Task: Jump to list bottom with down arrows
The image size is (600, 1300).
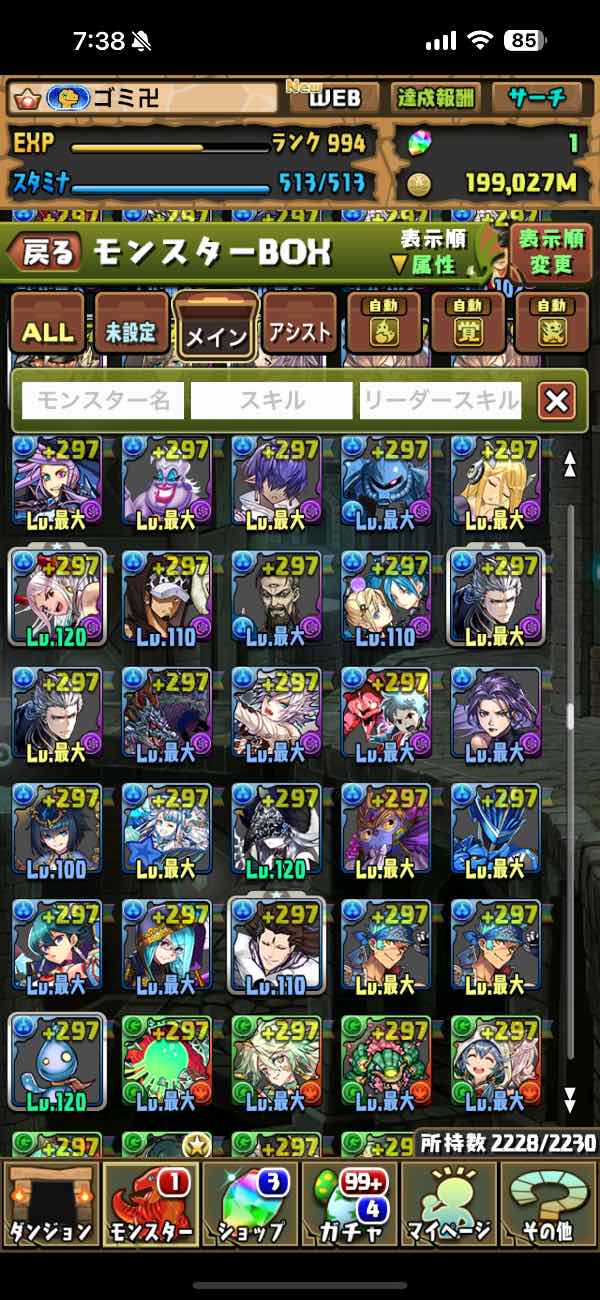Action: [570, 1101]
